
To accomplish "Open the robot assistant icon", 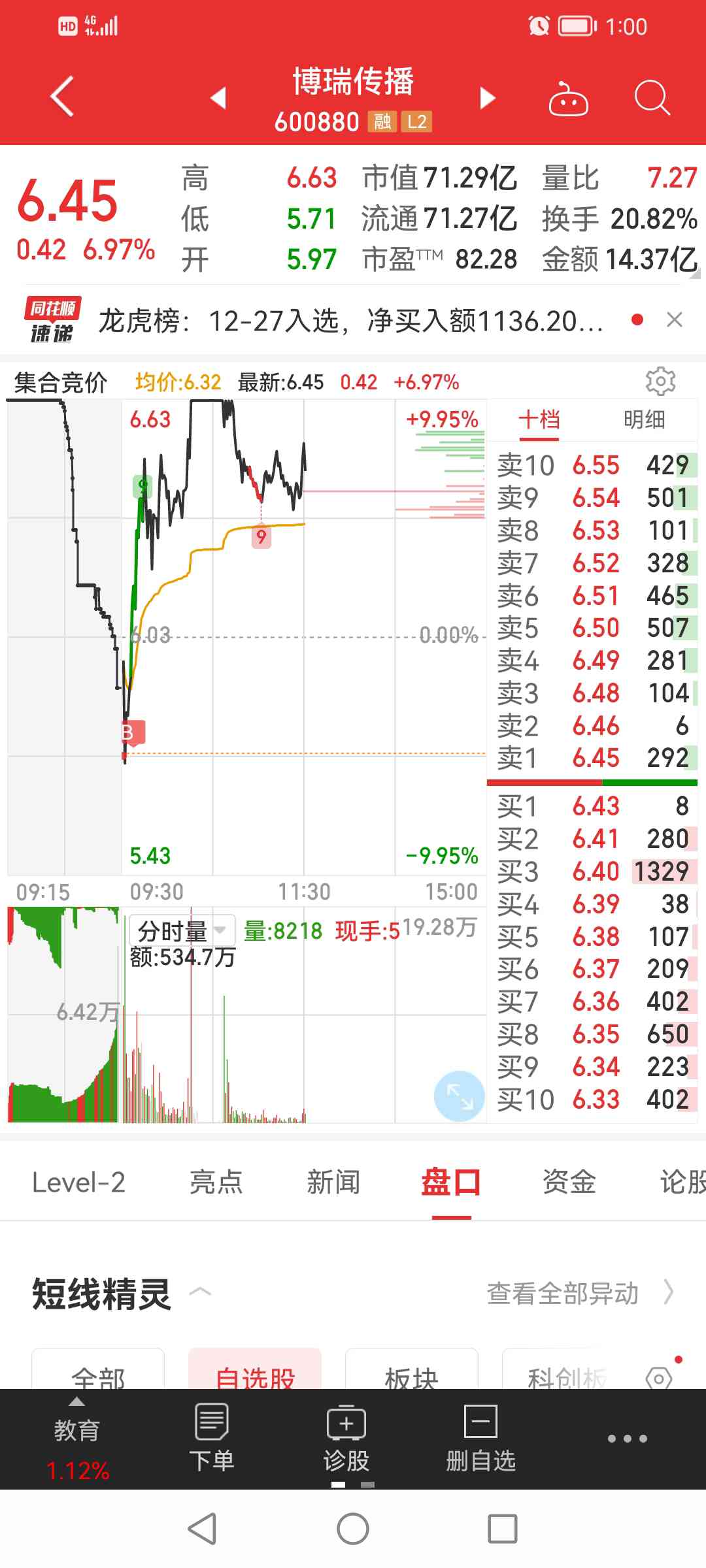I will pyautogui.click(x=567, y=99).
